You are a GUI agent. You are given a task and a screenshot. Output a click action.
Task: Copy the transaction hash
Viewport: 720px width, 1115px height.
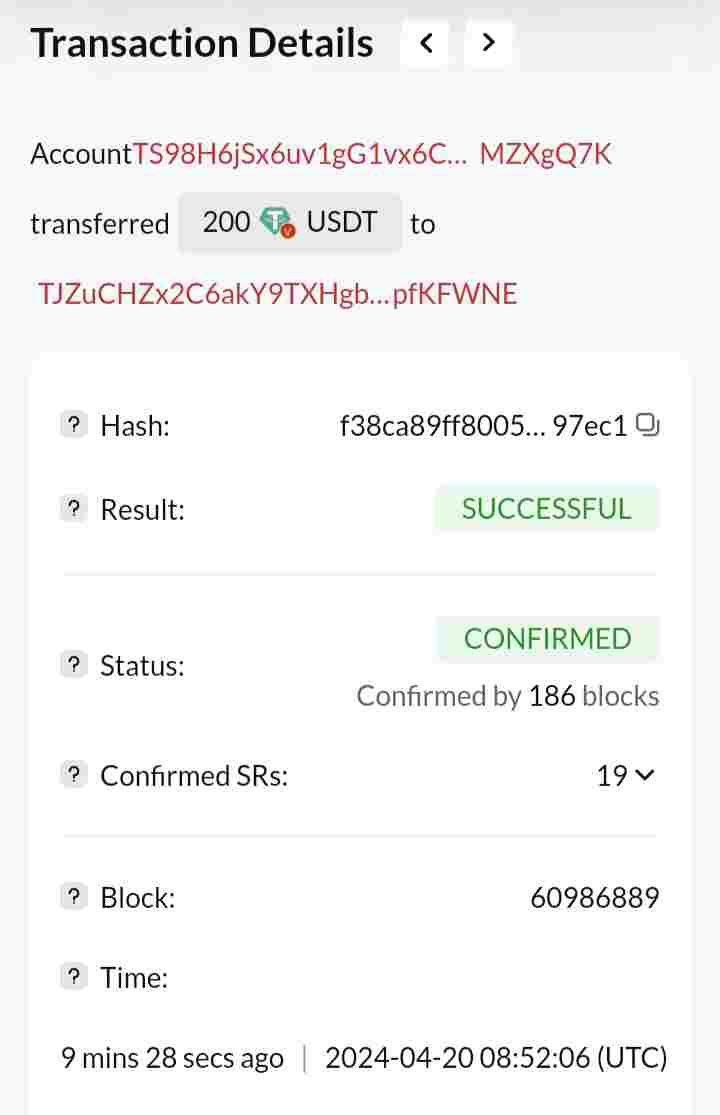[648, 426]
